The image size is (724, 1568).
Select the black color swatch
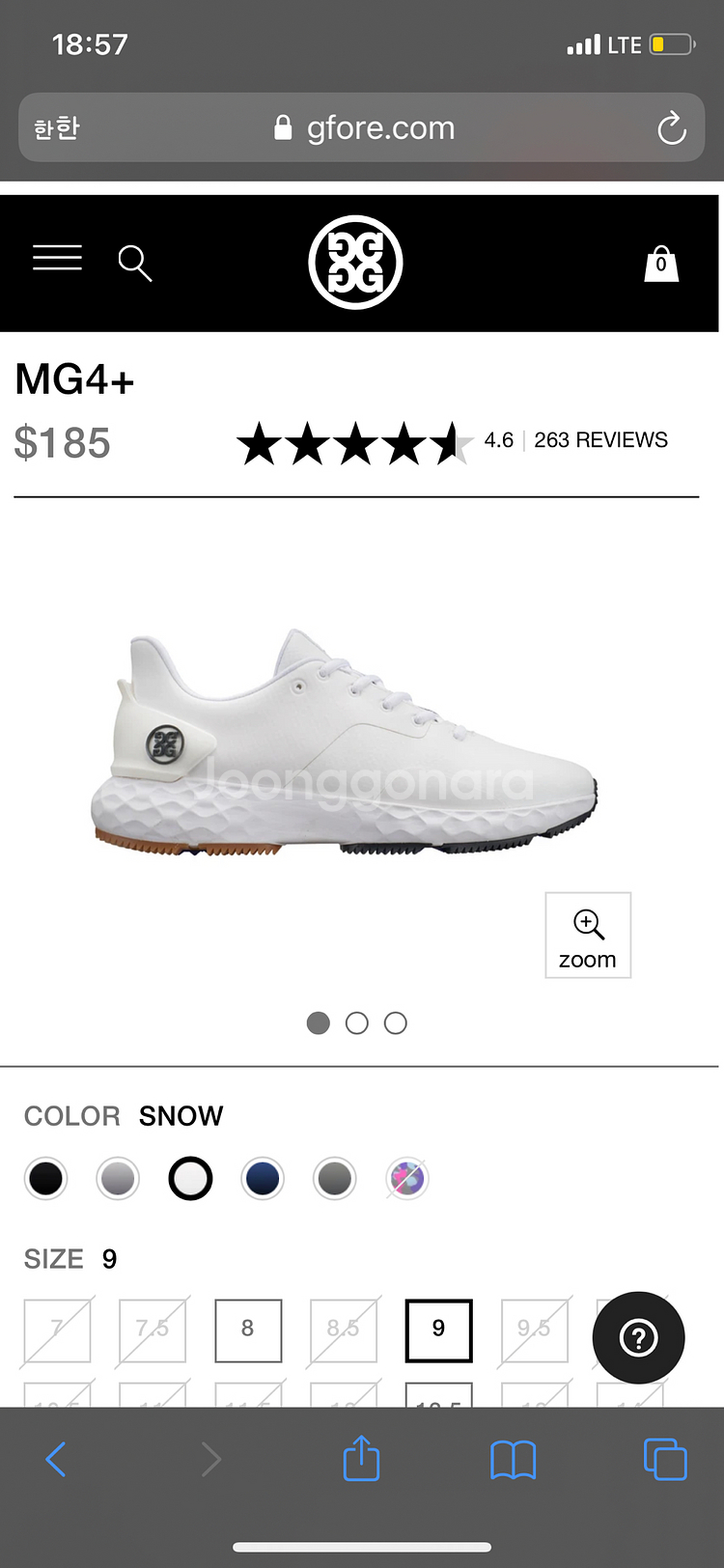[45, 1178]
